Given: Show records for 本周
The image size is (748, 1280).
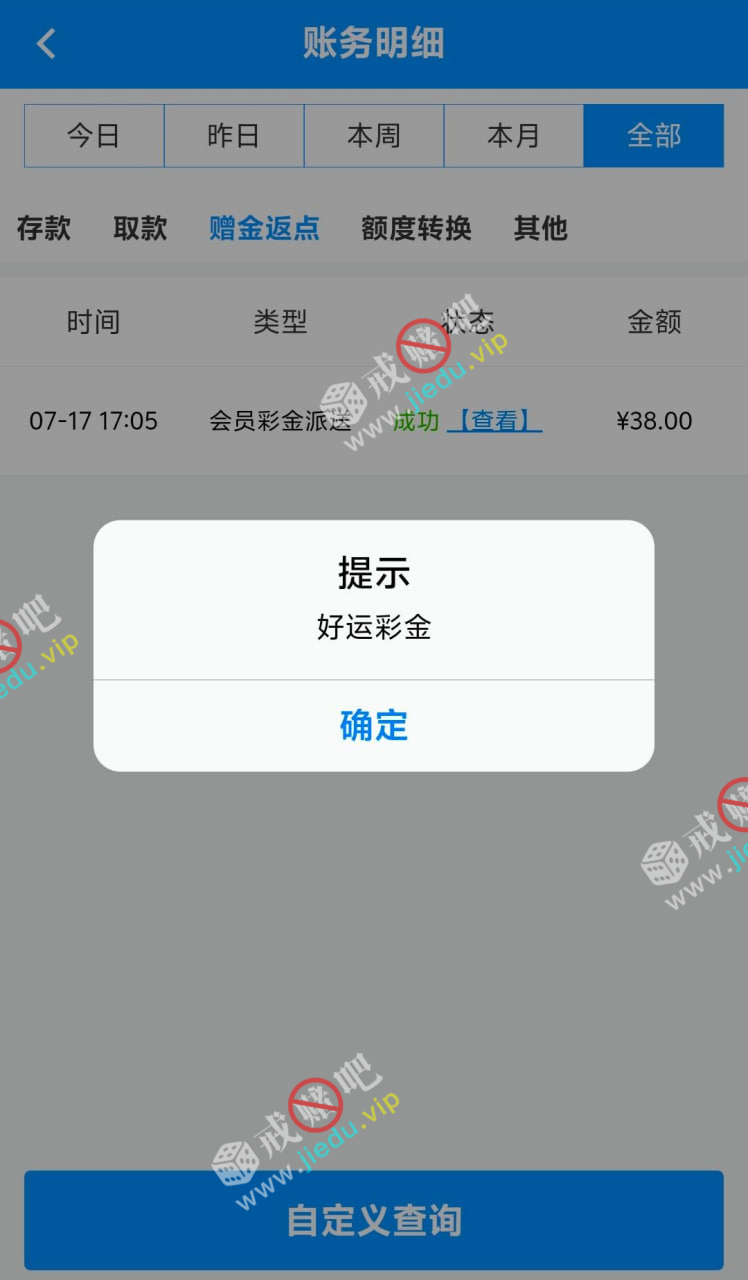Looking at the screenshot, I should coord(374,136).
